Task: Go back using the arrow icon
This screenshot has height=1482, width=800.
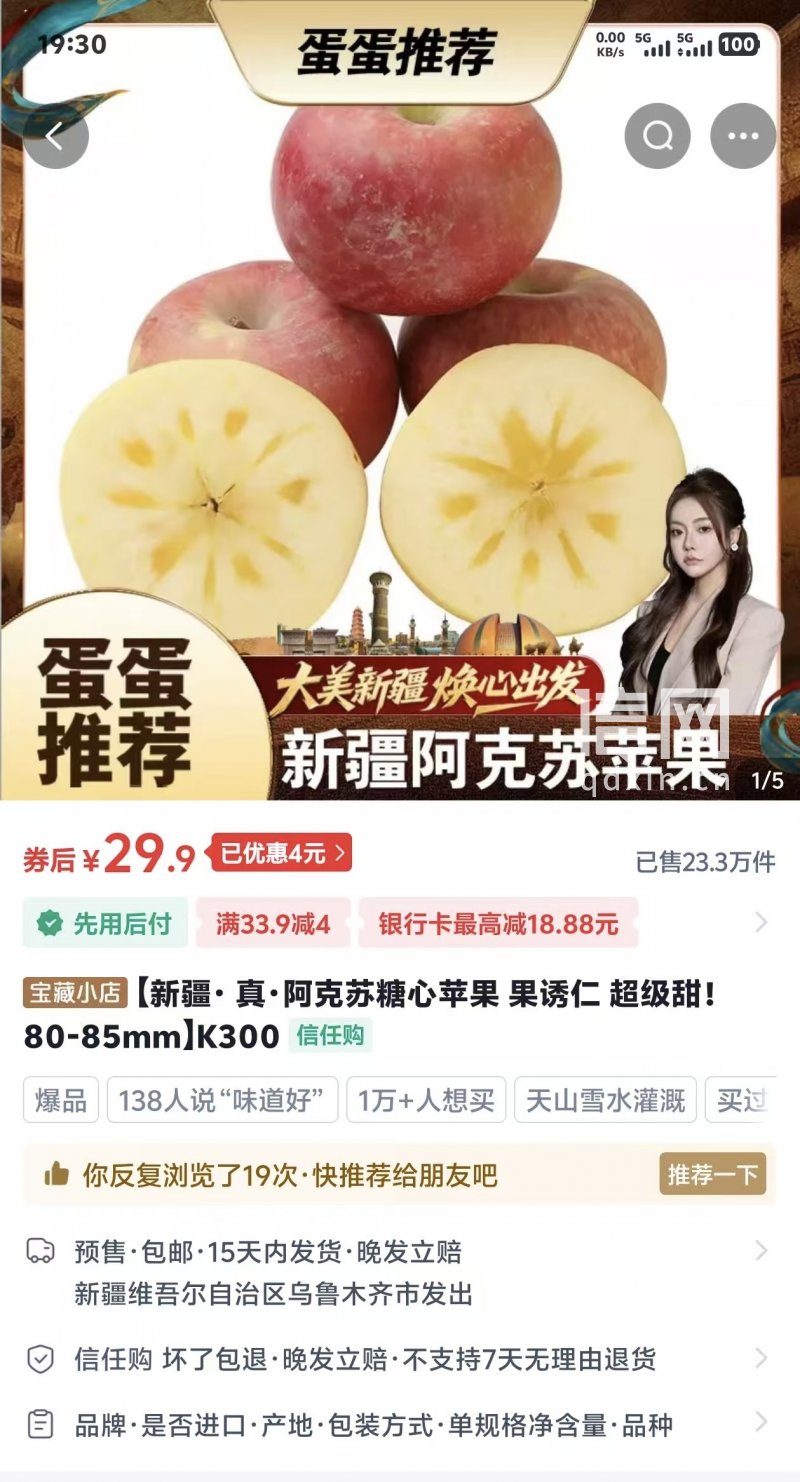Action: point(56,136)
